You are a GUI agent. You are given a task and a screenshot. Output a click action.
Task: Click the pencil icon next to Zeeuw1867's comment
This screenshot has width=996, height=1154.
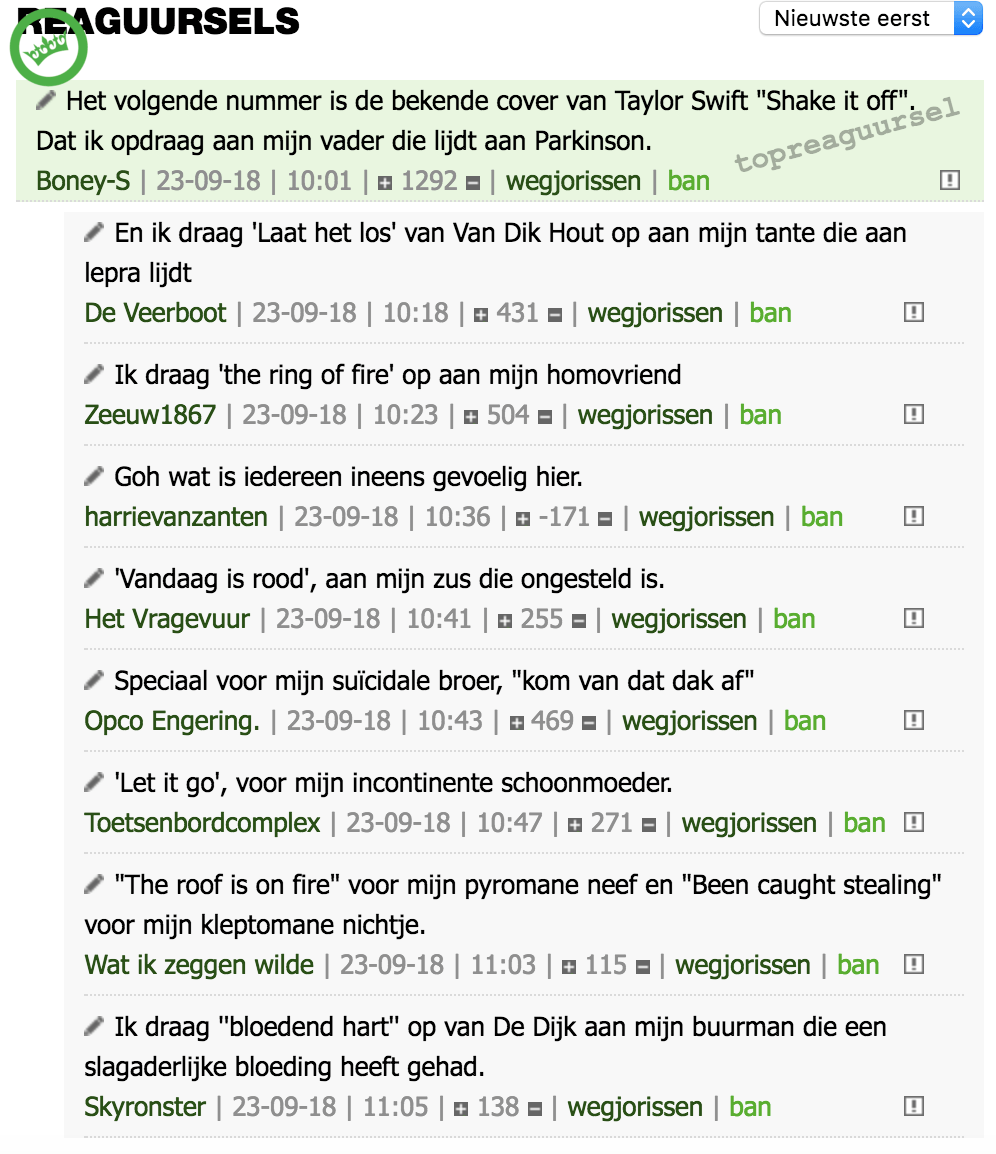coord(93,374)
